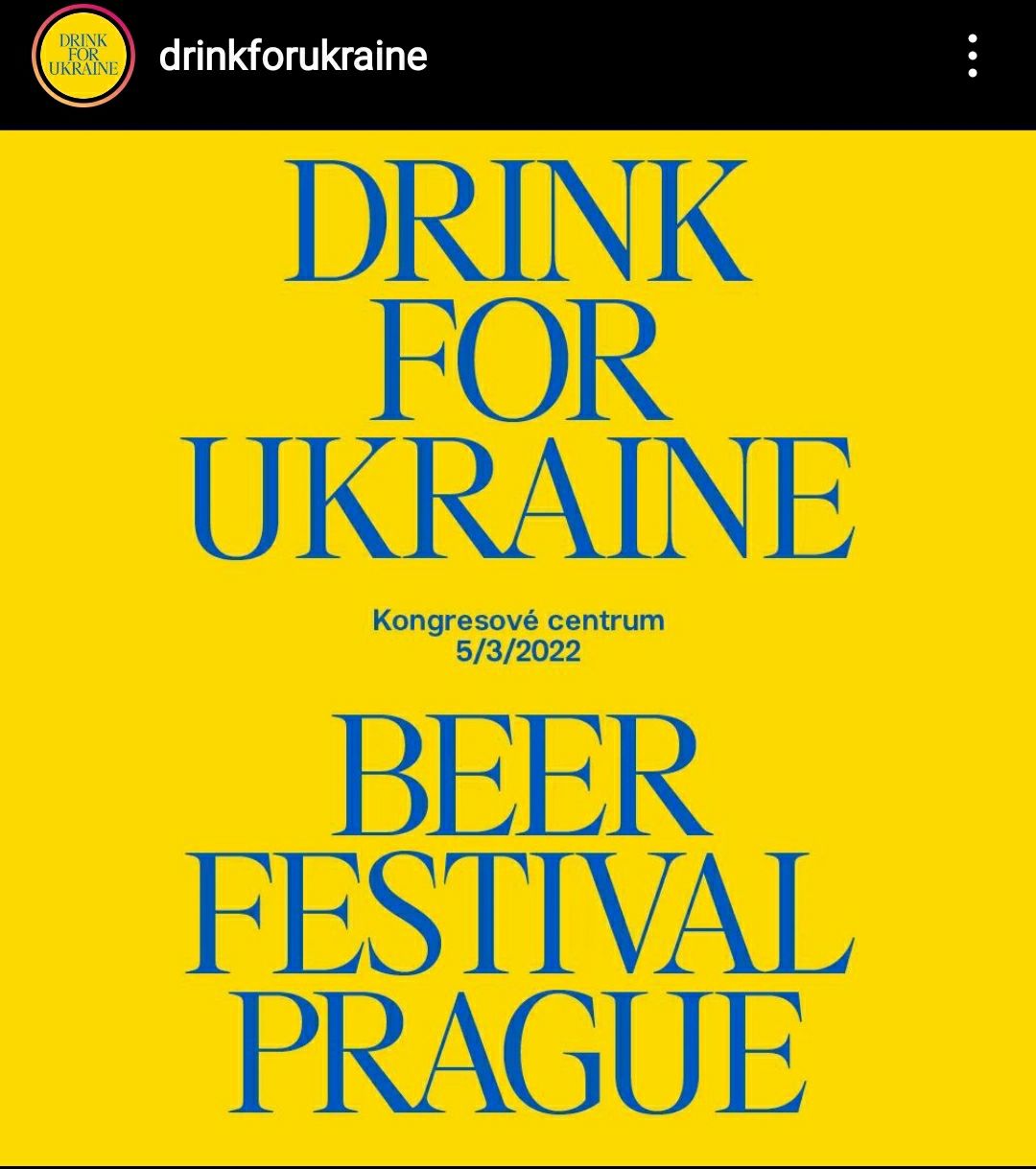The height and width of the screenshot is (1169, 1036).
Task: Open the post's three-dot options menu
Action: 973,58
